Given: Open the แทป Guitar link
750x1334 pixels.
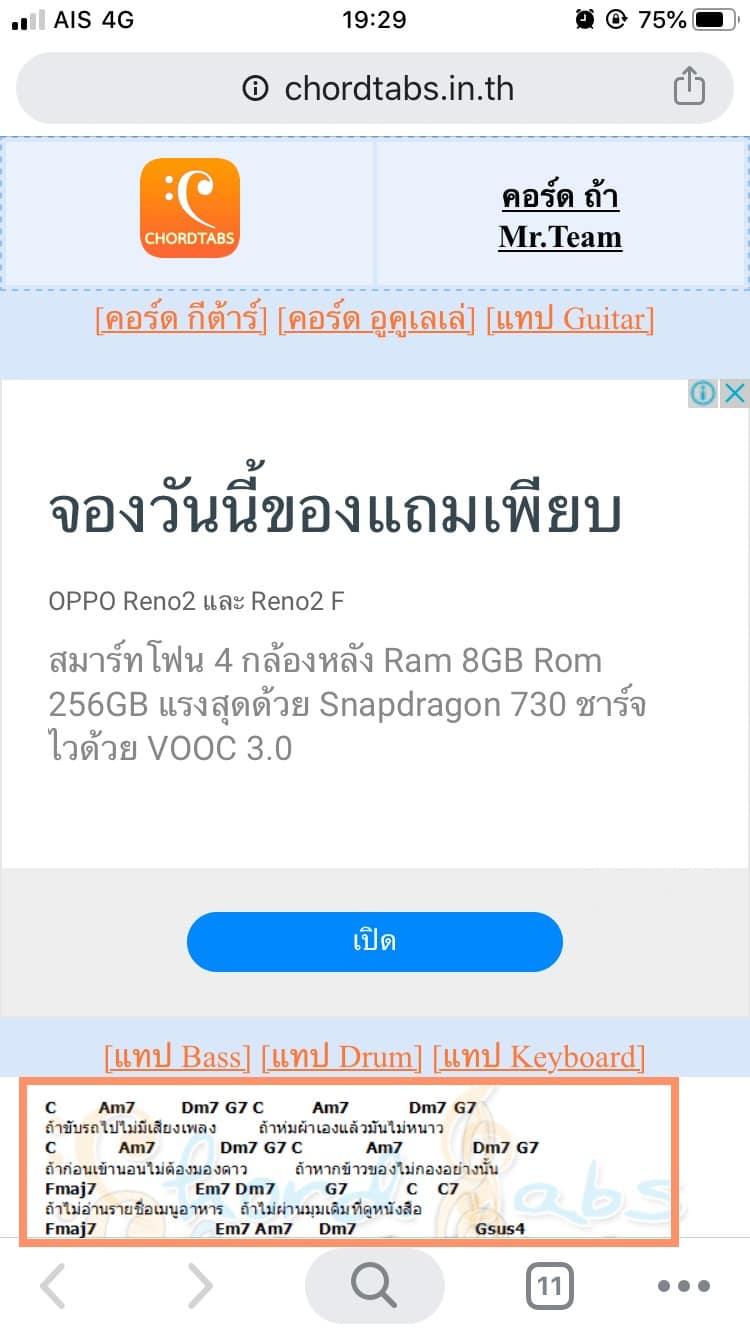Looking at the screenshot, I should click(x=570, y=319).
